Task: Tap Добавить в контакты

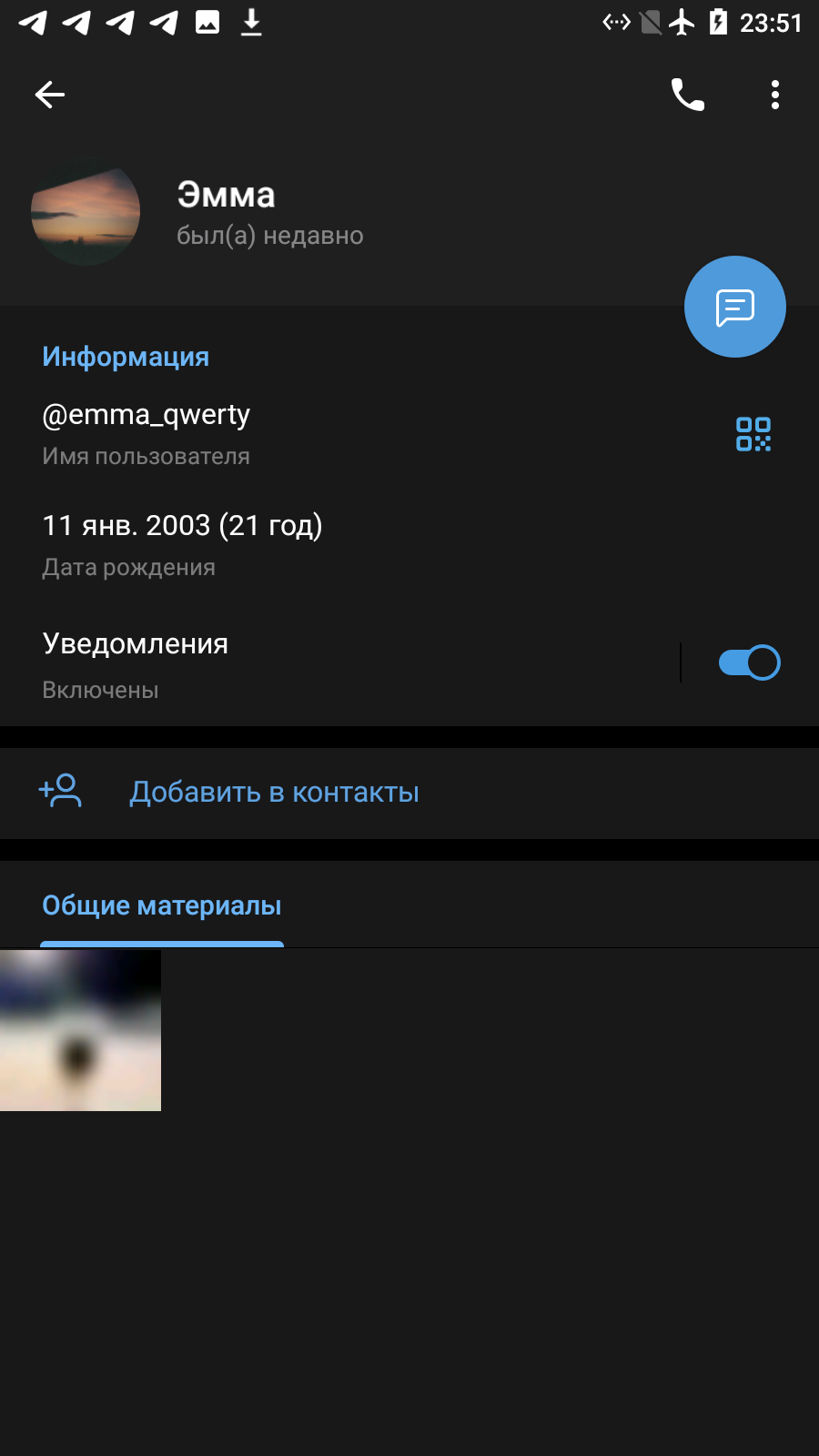Action: (409, 793)
